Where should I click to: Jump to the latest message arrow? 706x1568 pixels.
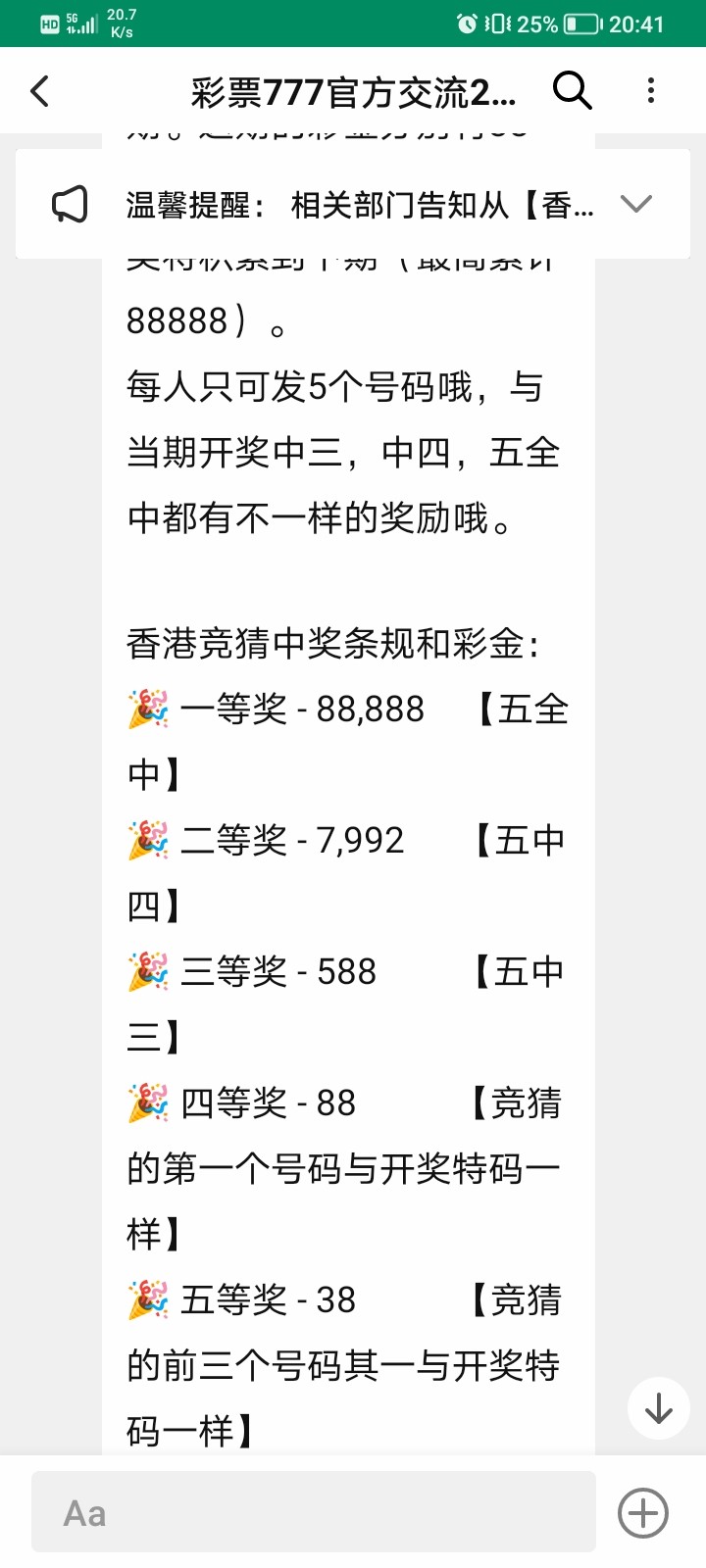point(658,1408)
